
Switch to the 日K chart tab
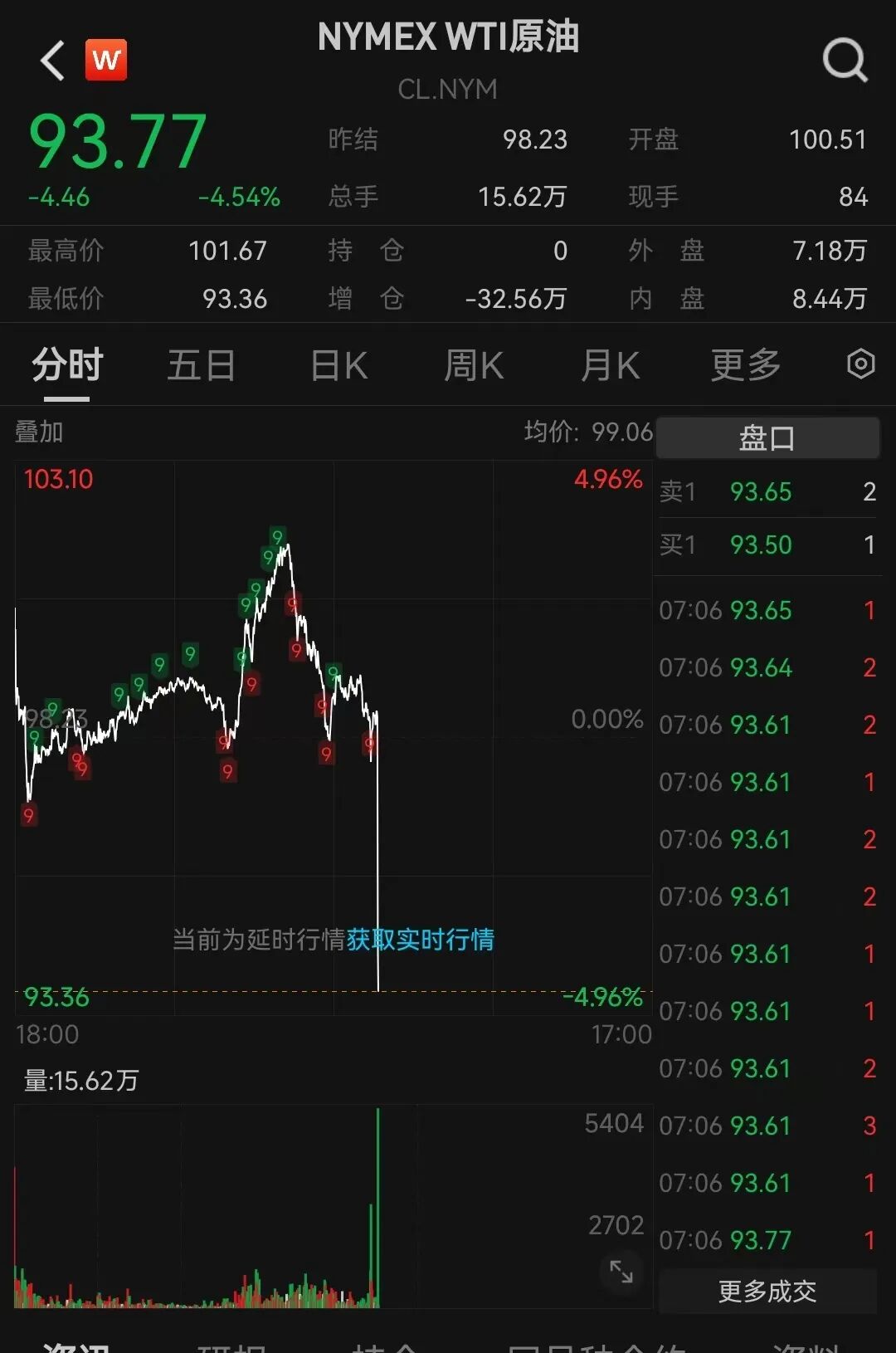[x=338, y=365]
